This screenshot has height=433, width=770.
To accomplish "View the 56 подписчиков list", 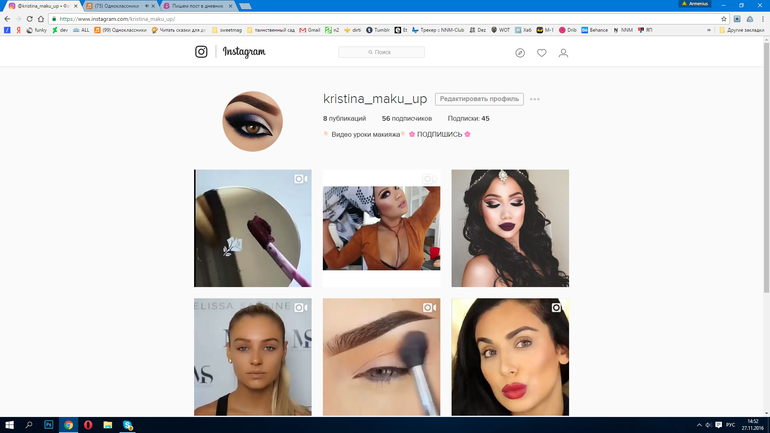I will pos(399,118).
